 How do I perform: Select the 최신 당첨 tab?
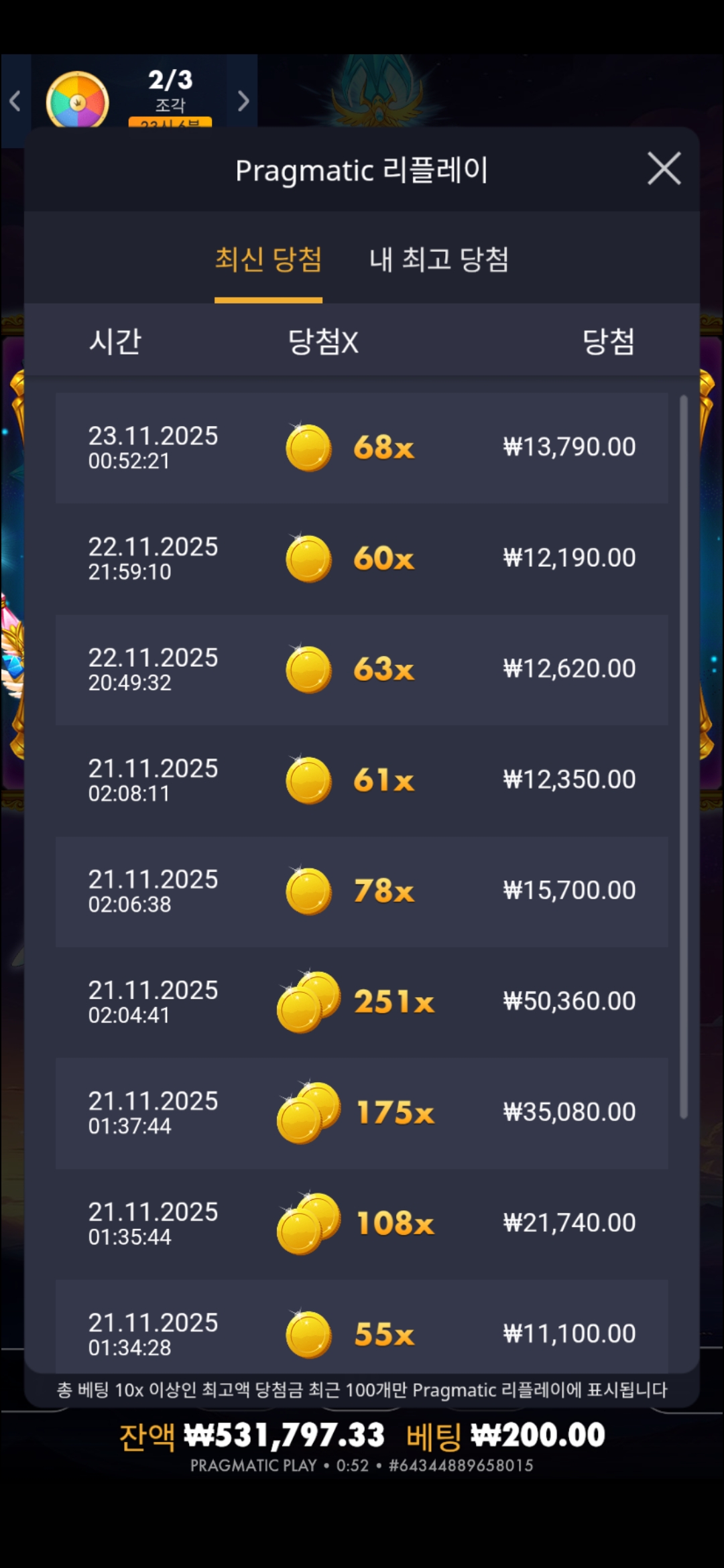[x=268, y=260]
